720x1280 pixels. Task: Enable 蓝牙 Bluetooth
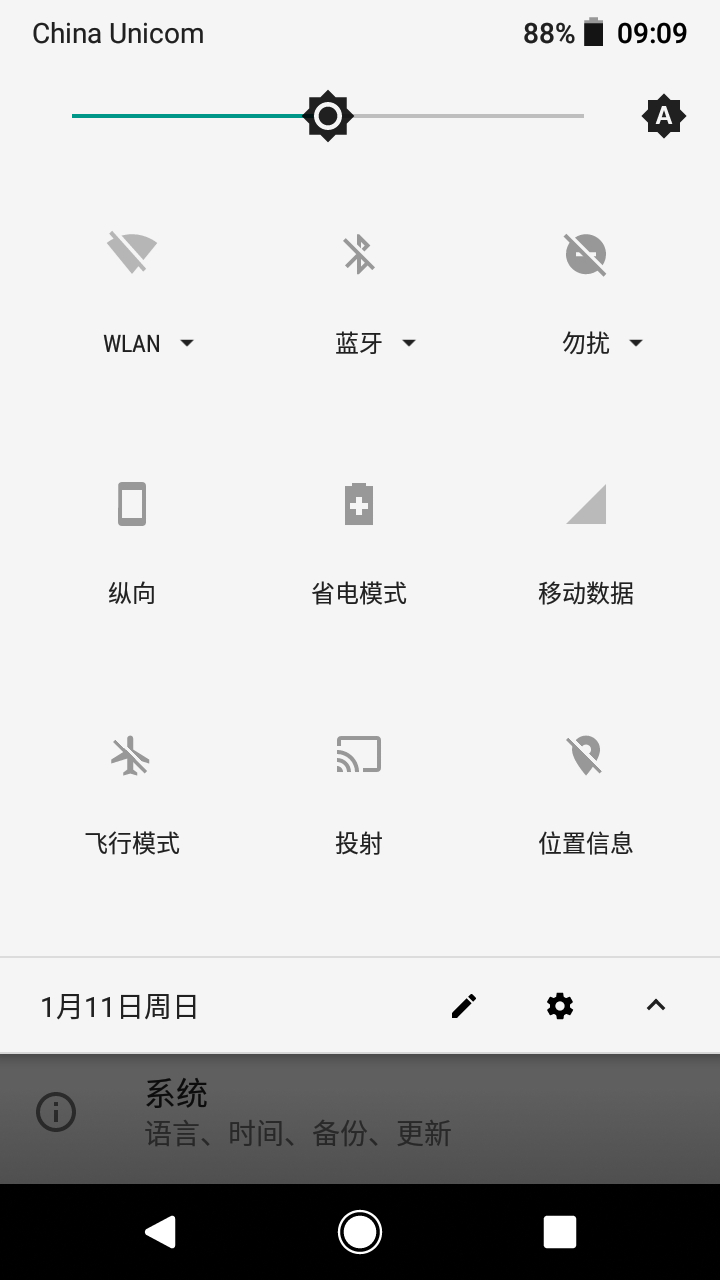[x=359, y=253]
